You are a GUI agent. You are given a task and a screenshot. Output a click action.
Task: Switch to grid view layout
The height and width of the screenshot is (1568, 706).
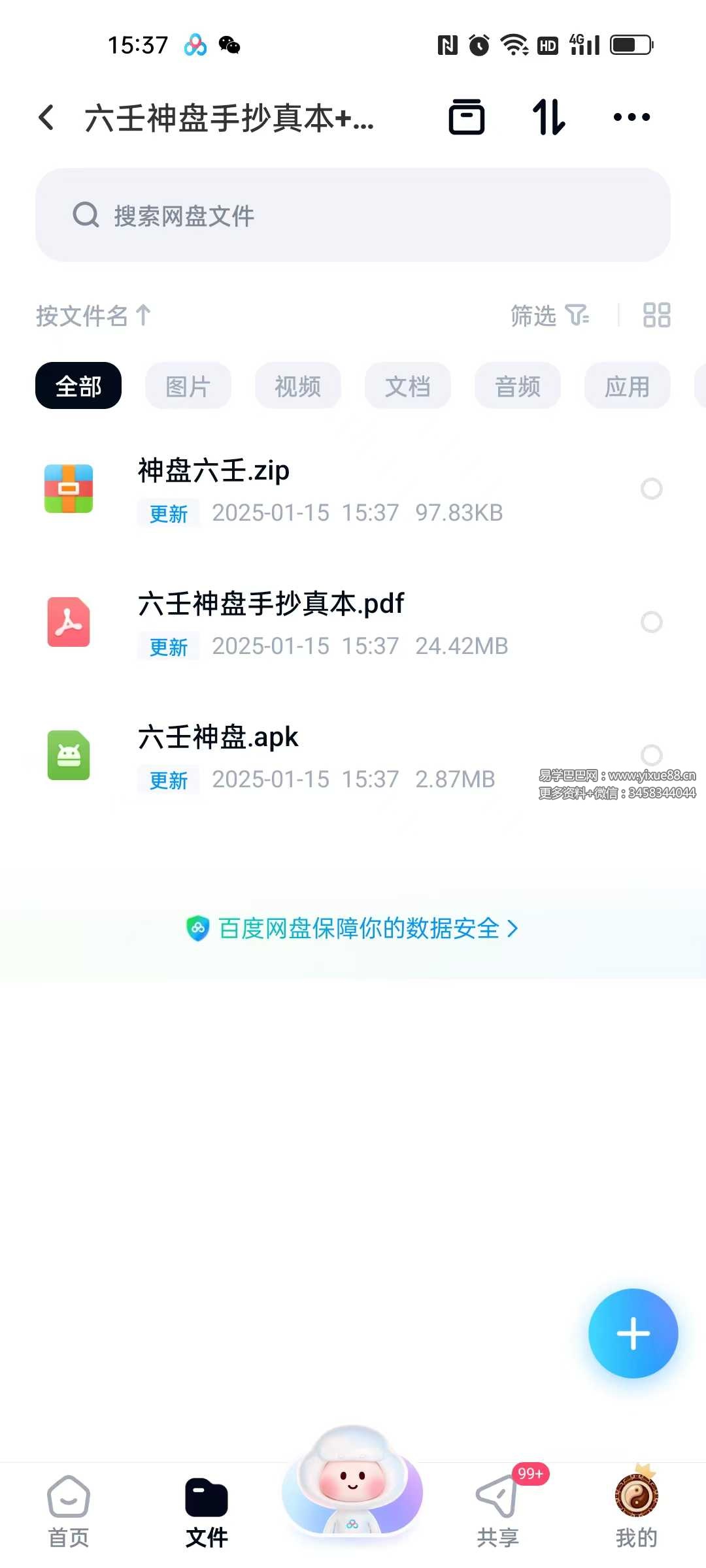tap(656, 316)
